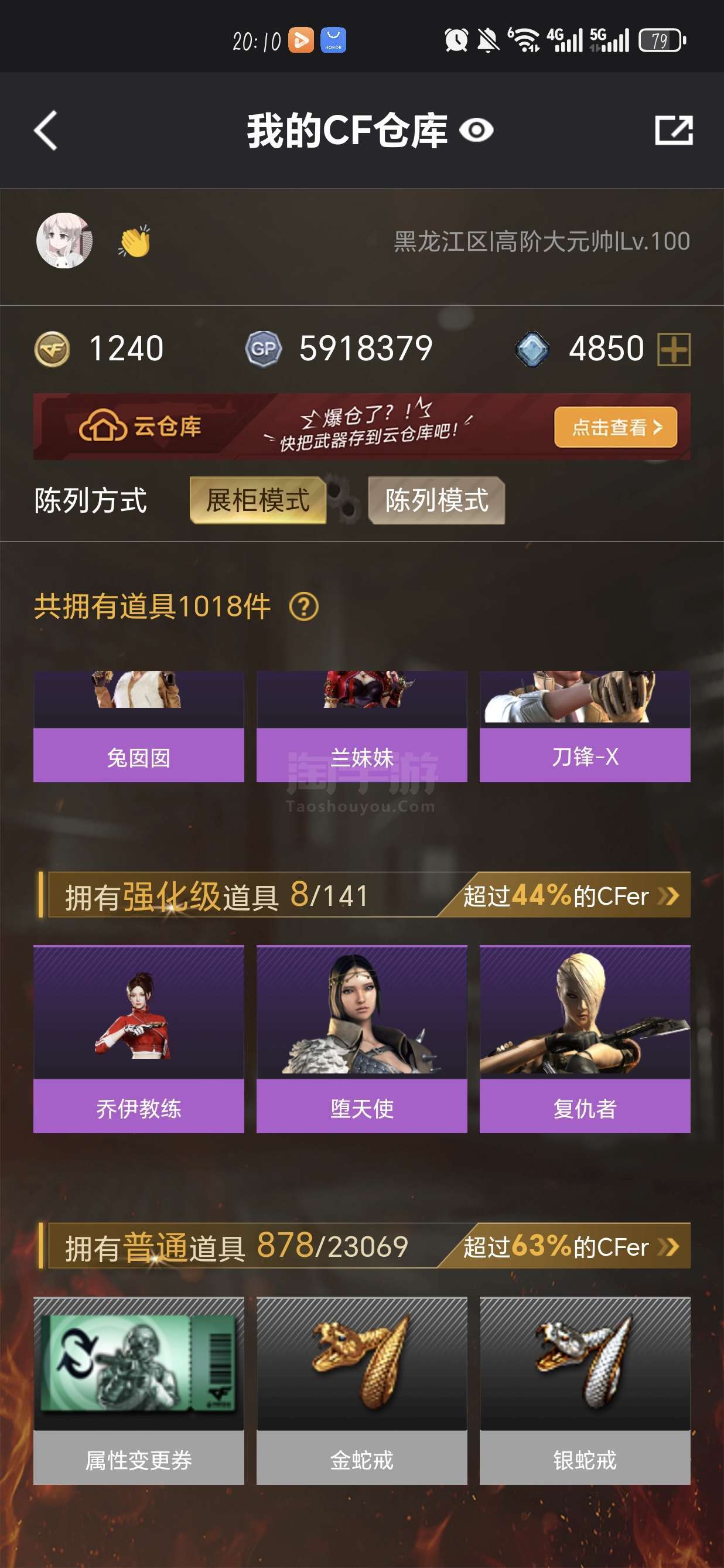The image size is (724, 1568).
Task: Open the 银蛇戒 item
Action: point(585,1390)
